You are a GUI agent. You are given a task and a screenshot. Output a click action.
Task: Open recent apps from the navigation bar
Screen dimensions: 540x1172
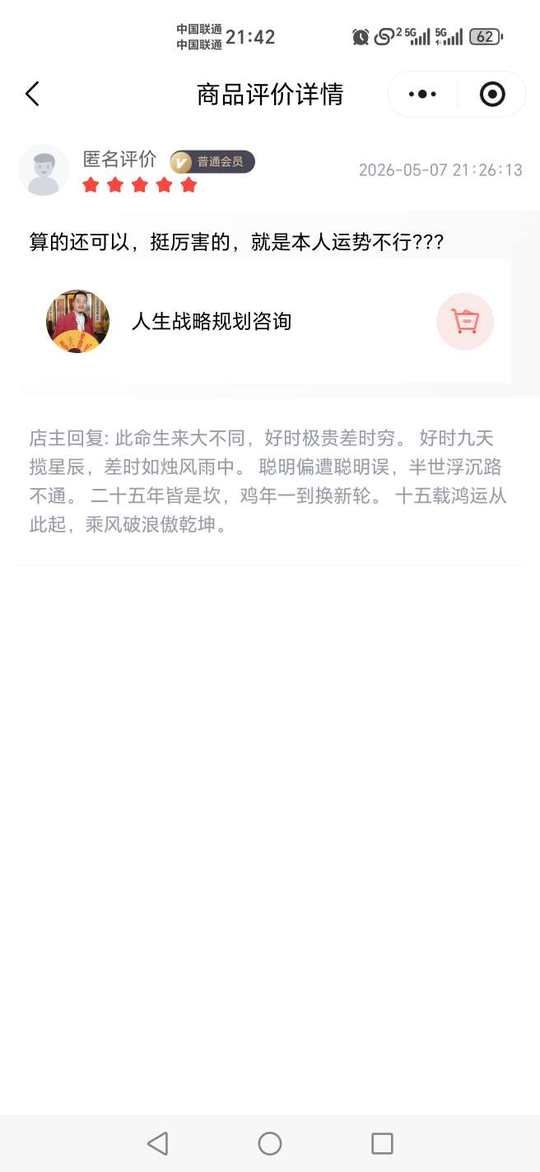(x=382, y=1144)
